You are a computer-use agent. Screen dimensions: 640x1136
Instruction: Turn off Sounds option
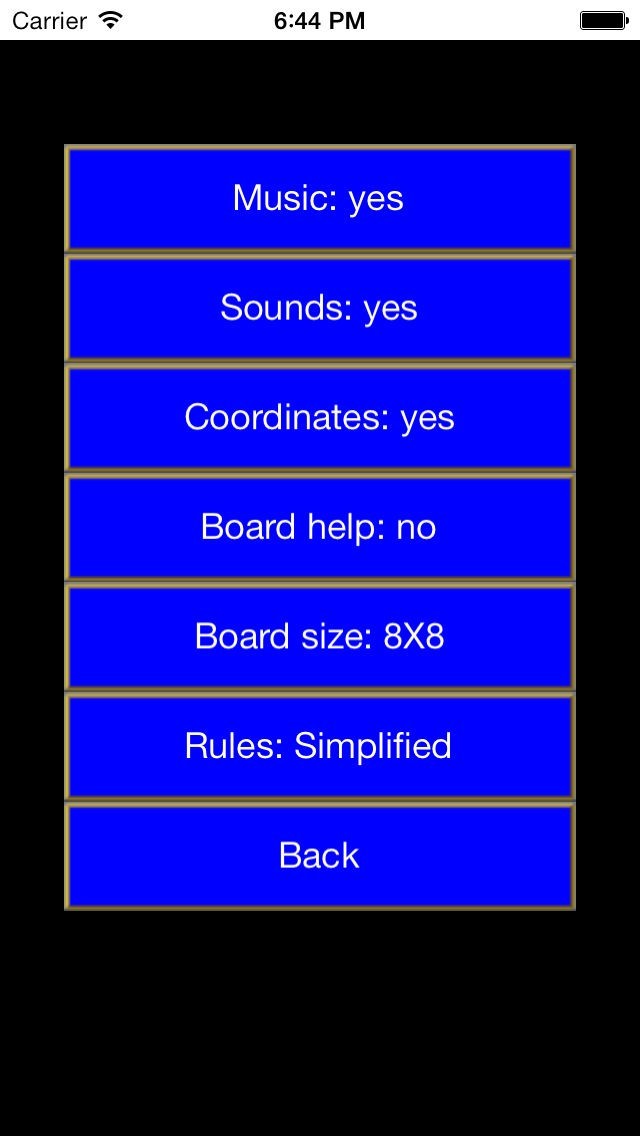[319, 308]
